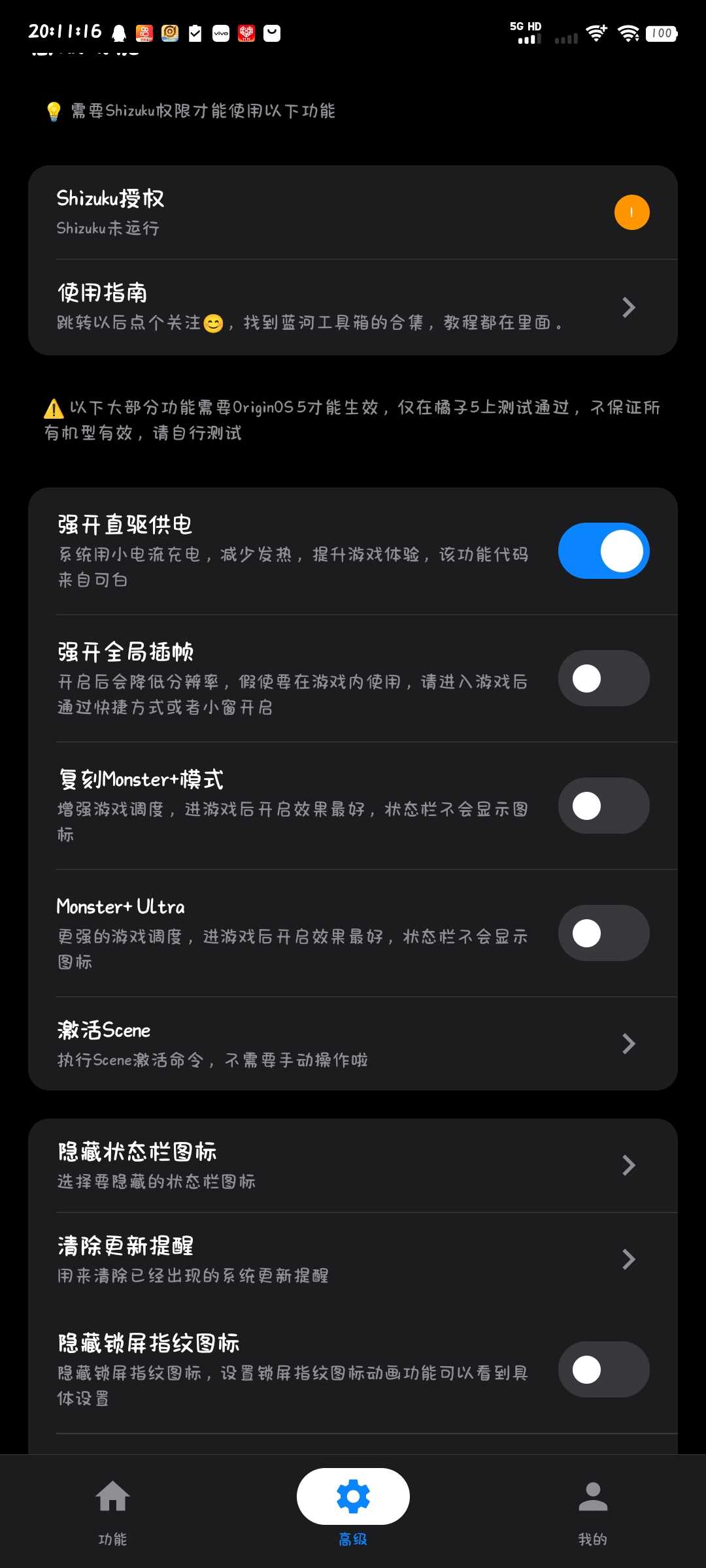Open 隐藏状态栏图标 settings
This screenshot has height=1568, width=706.
click(x=353, y=1165)
